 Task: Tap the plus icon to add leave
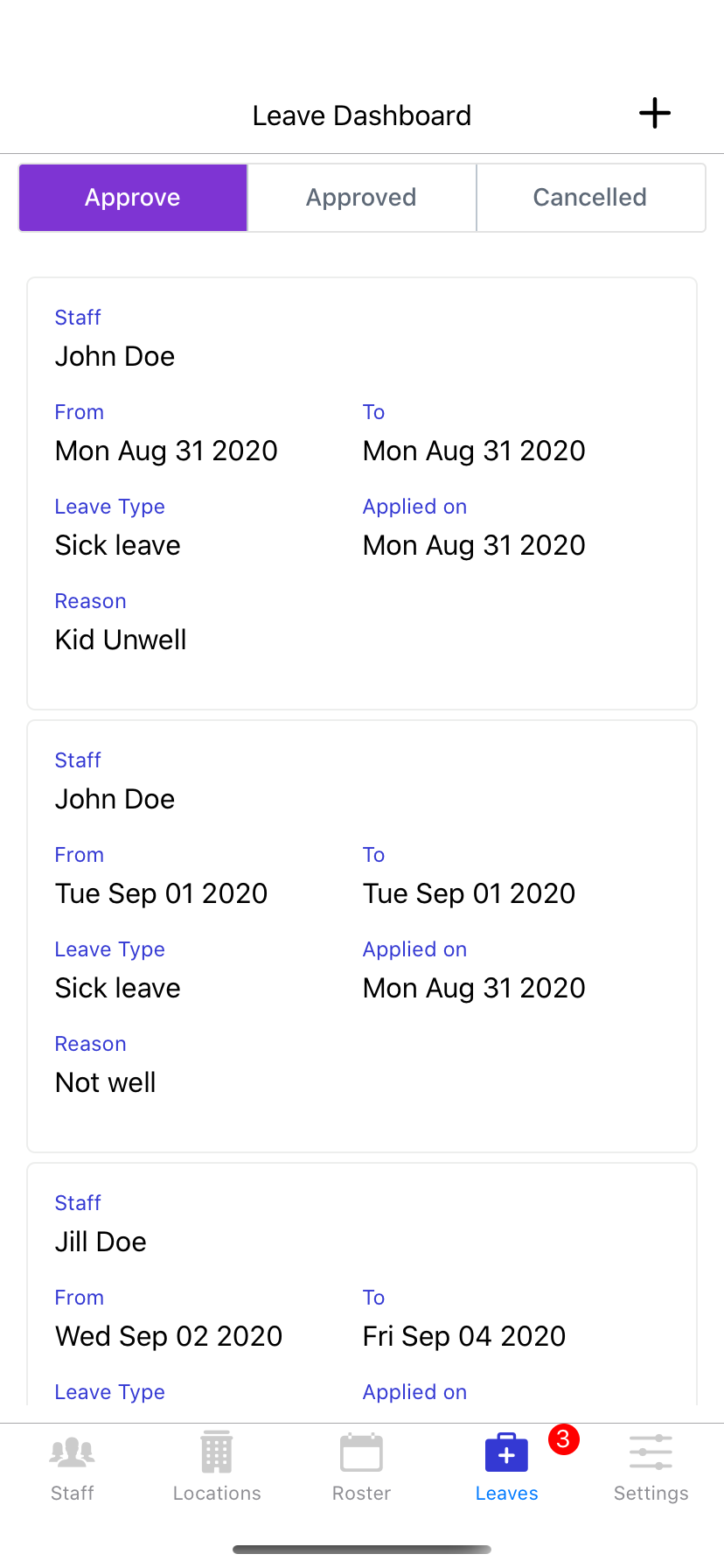[x=654, y=114]
